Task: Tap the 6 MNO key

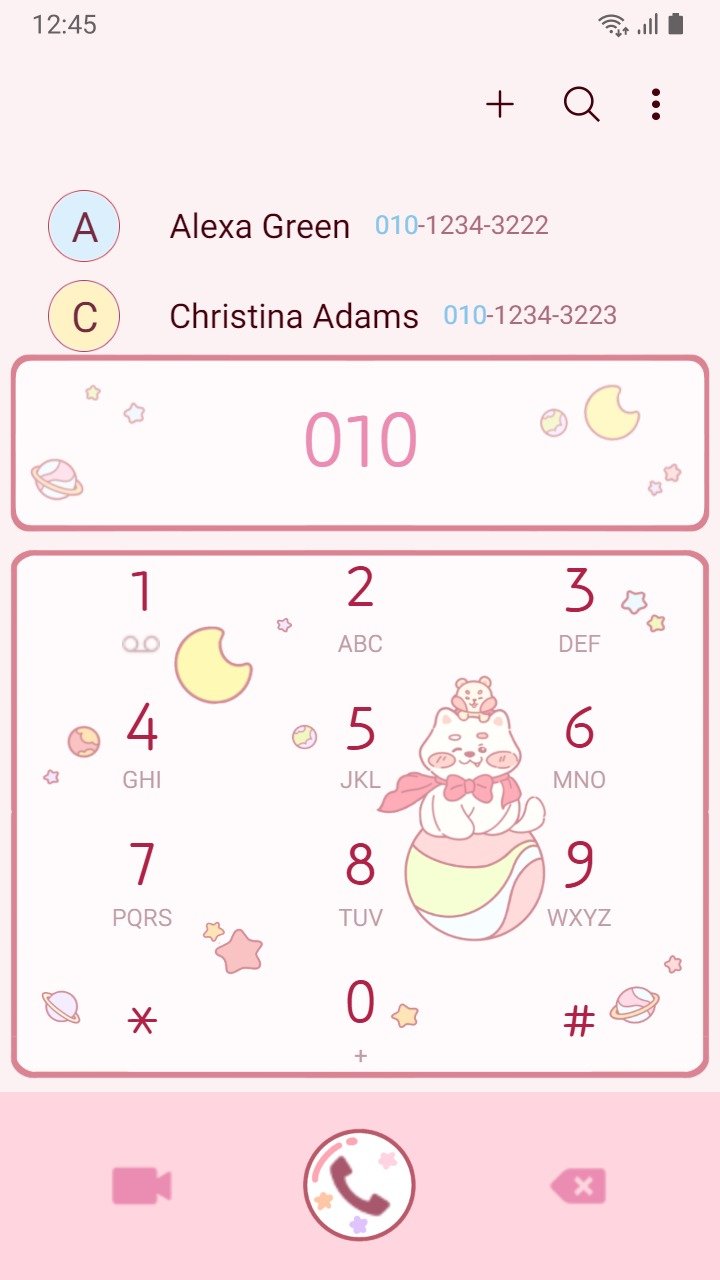Action: [x=579, y=747]
